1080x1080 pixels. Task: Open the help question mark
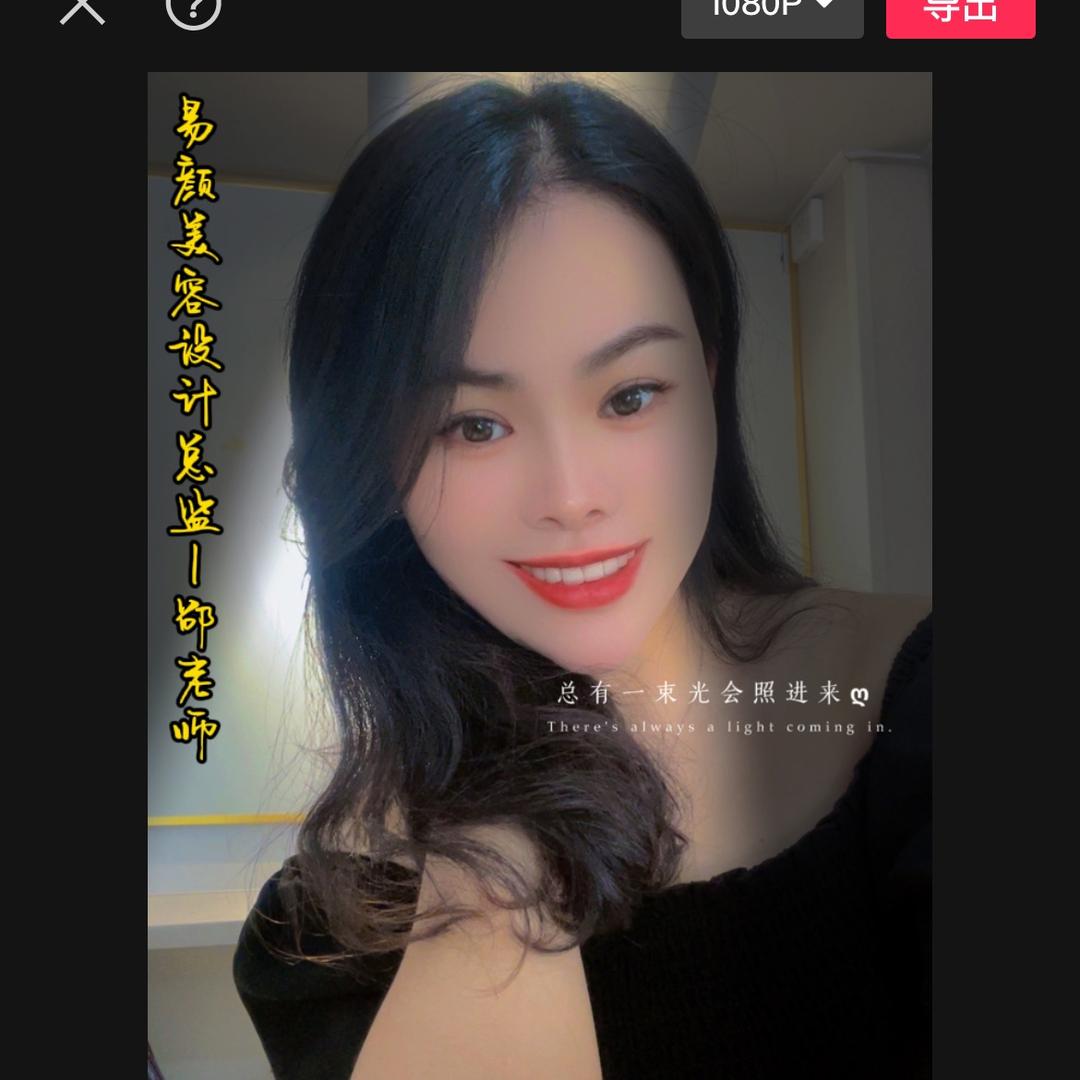pyautogui.click(x=193, y=9)
